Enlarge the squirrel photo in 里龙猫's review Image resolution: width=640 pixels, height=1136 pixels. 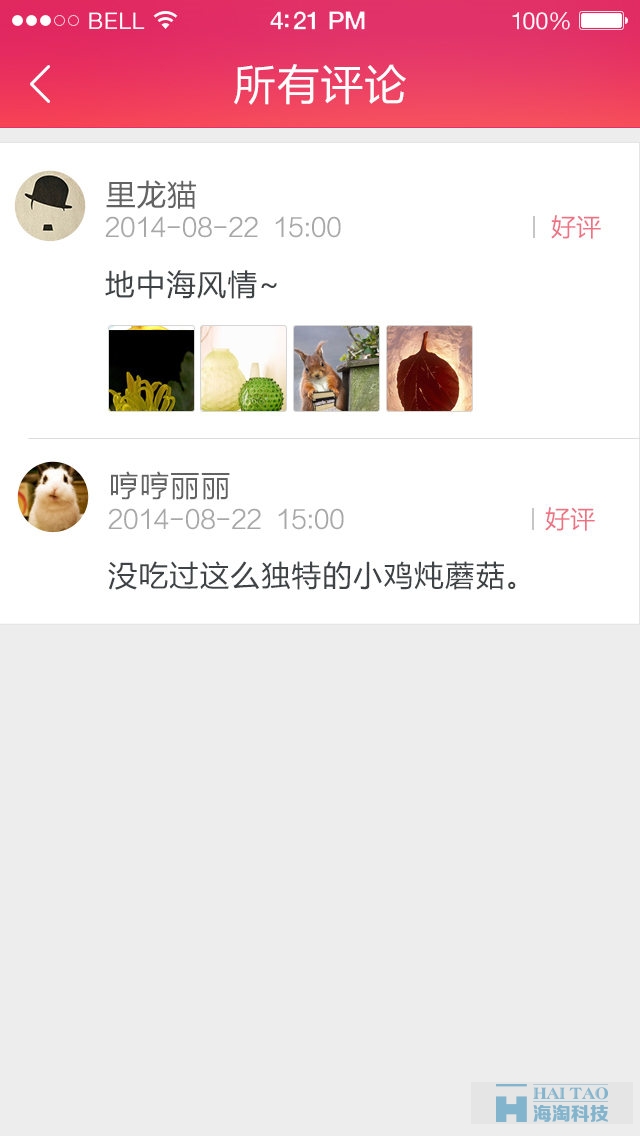point(336,368)
